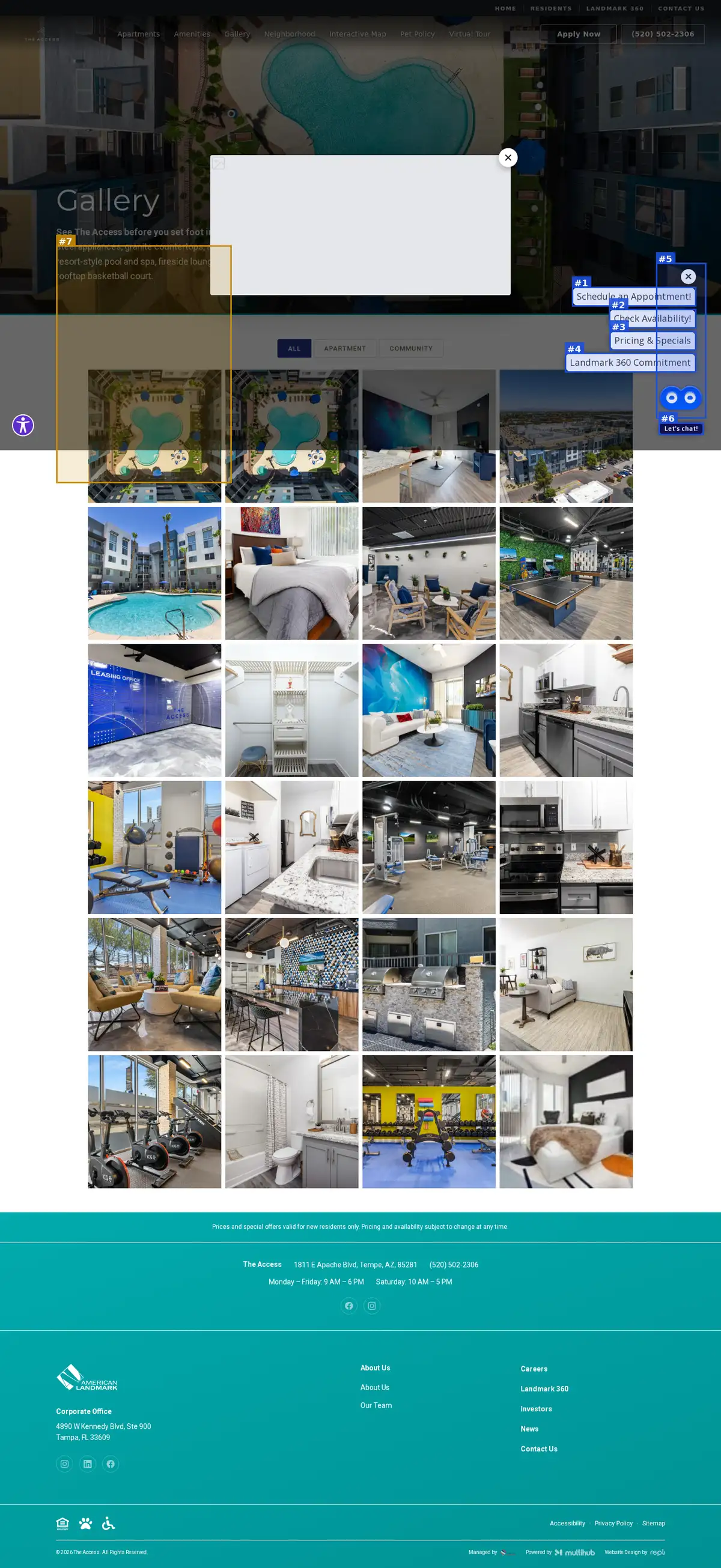
Task: Show All gallery photos
Action: point(294,348)
